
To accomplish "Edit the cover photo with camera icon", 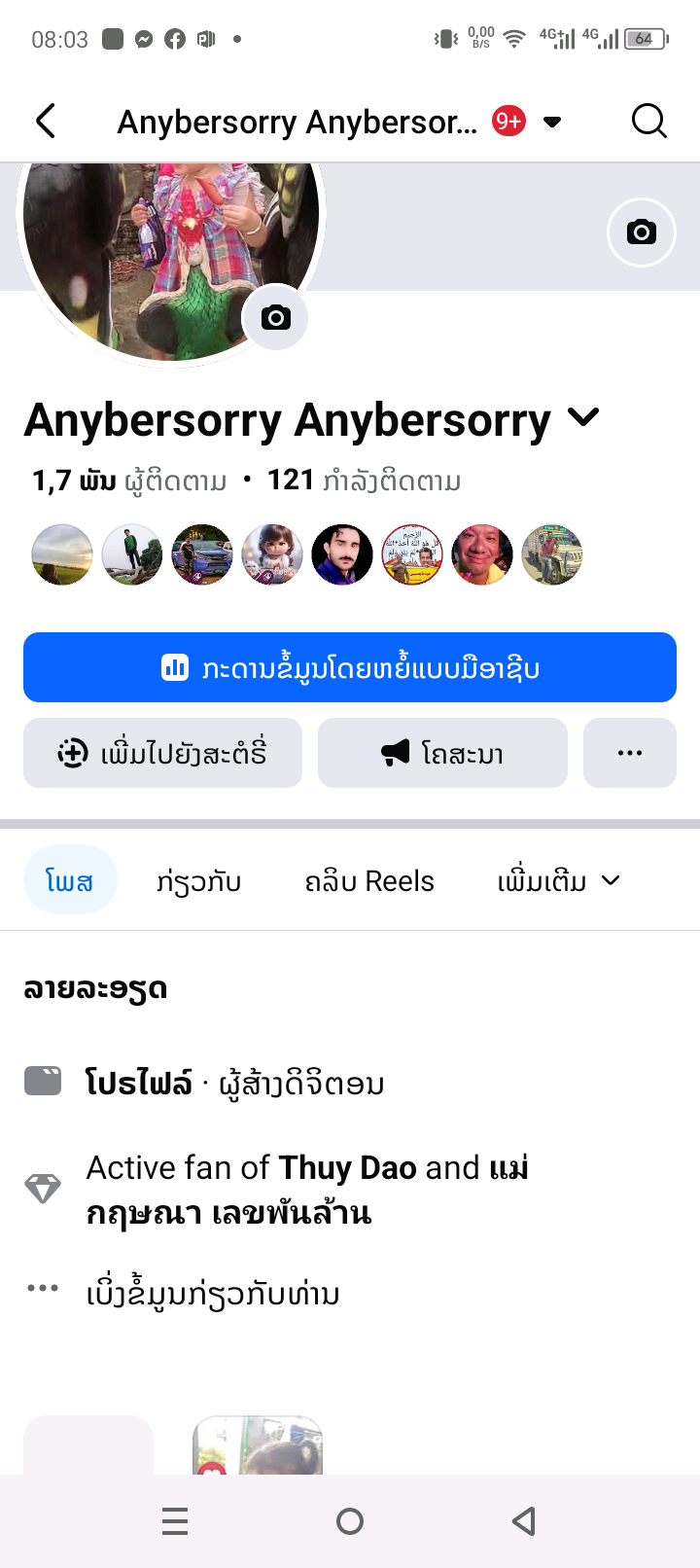I will click(x=641, y=232).
